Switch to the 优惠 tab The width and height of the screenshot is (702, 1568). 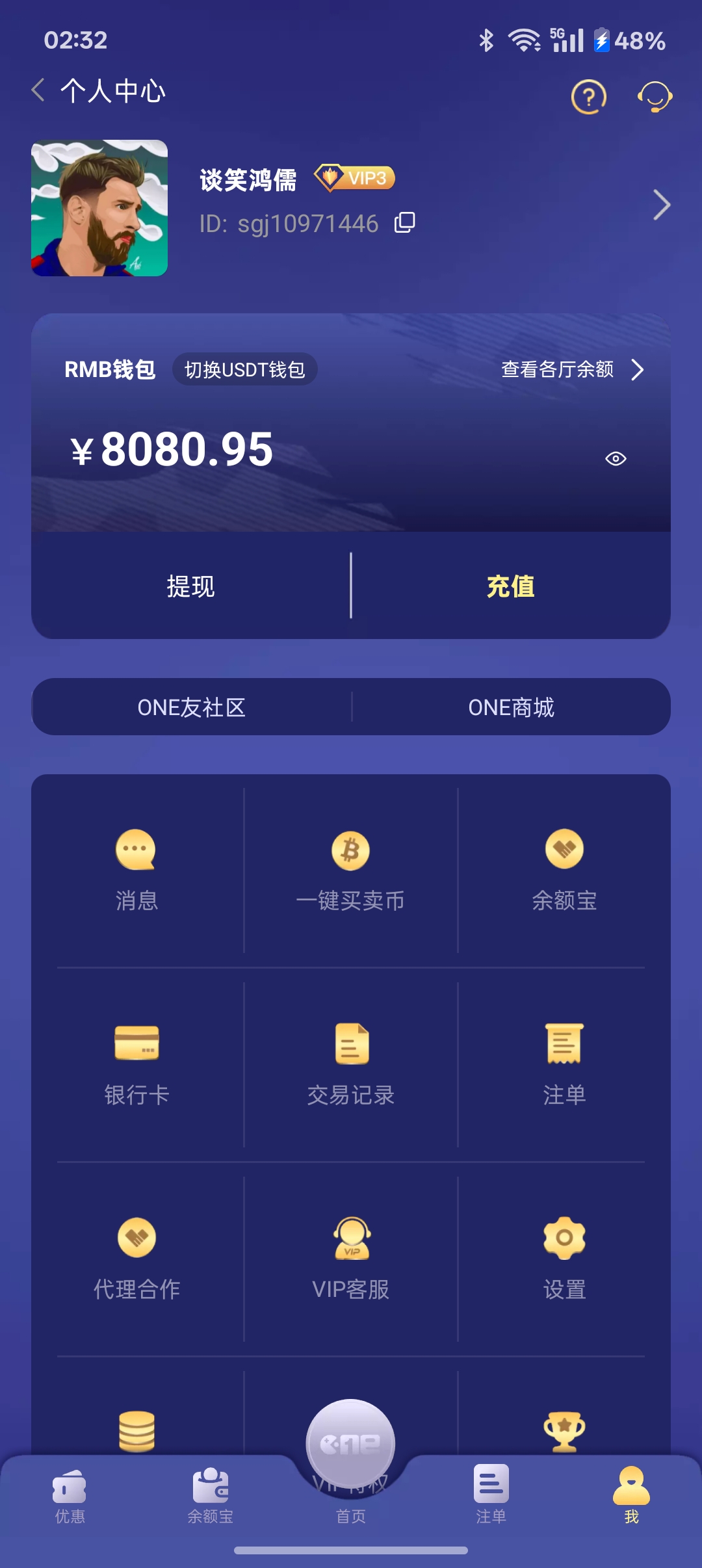point(70,1496)
